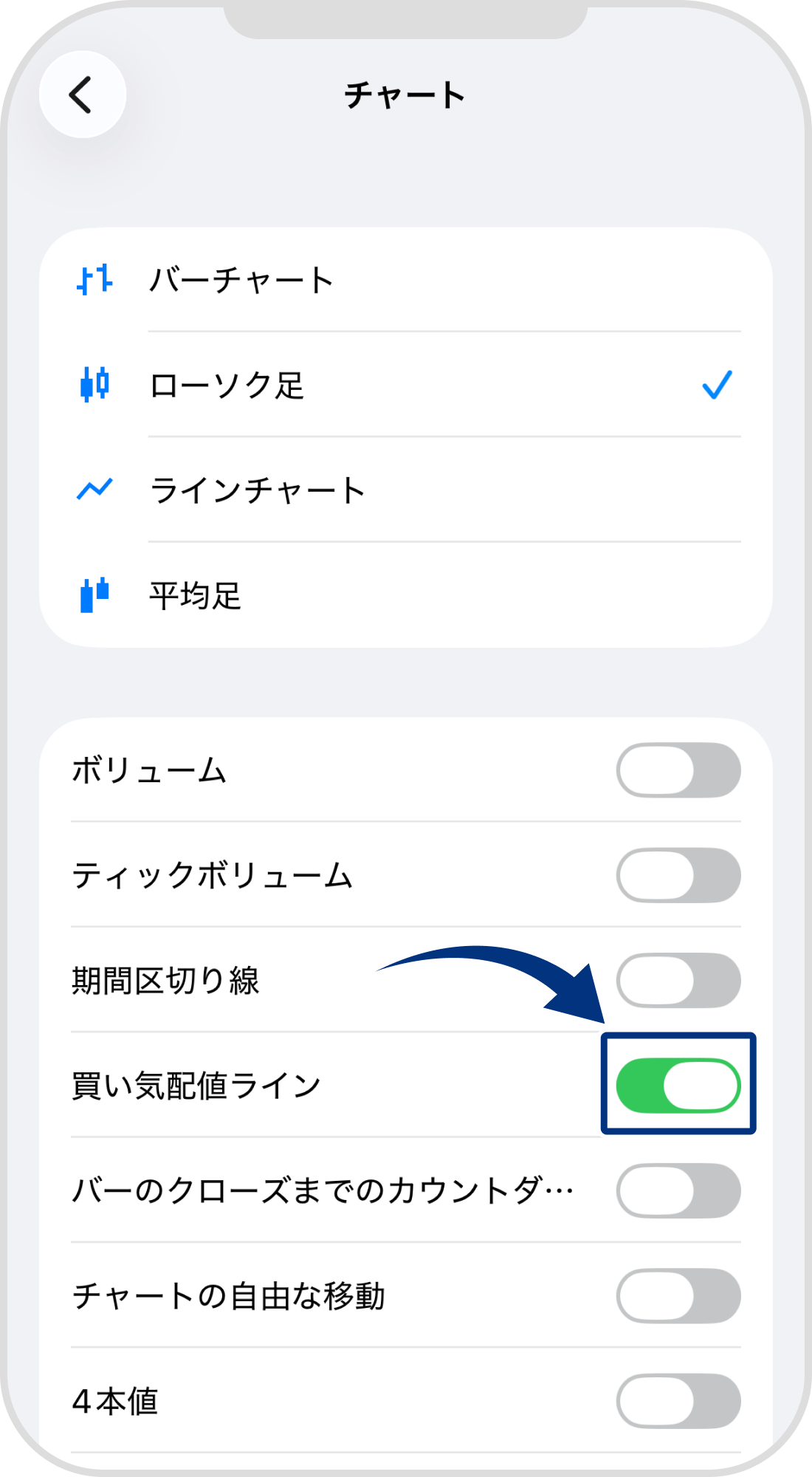Viewport: 812px width, 1477px height.
Task: Tap the ティックボリューム label text
Action: [x=214, y=876]
